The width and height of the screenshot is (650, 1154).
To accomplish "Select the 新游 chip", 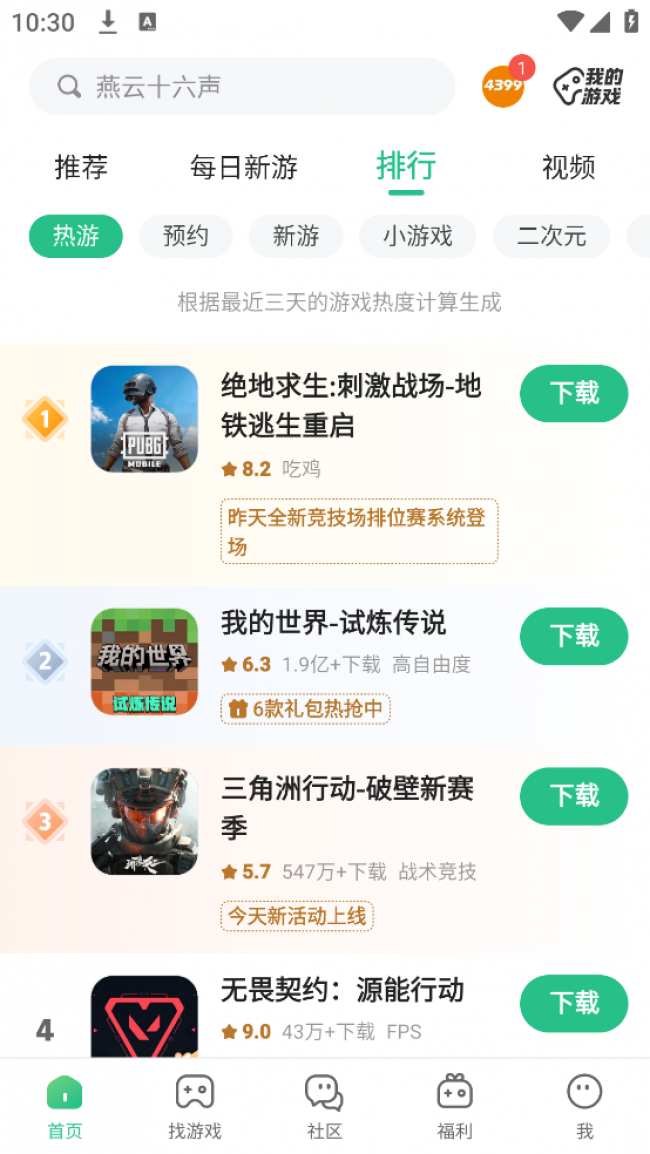I will [x=296, y=236].
